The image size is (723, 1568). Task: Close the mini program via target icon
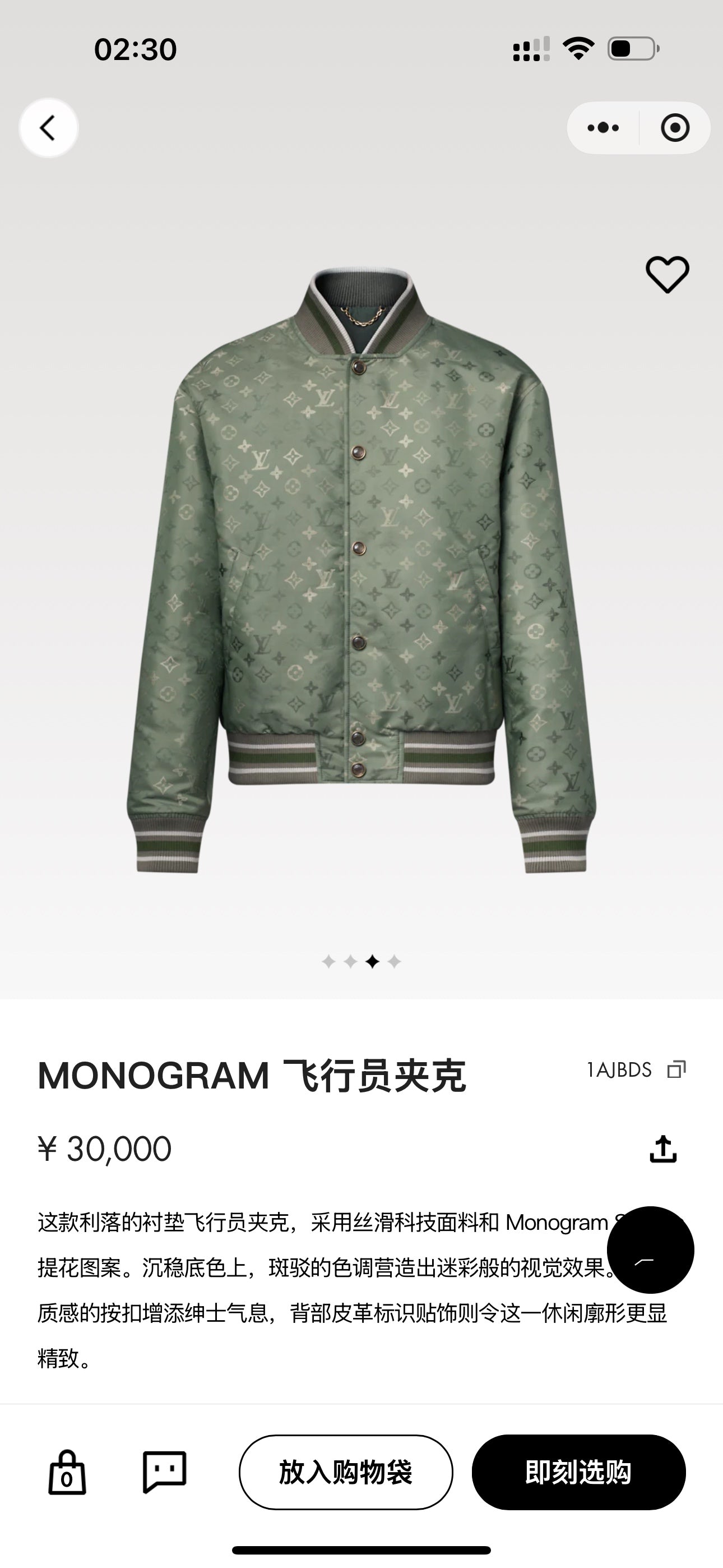(x=675, y=128)
